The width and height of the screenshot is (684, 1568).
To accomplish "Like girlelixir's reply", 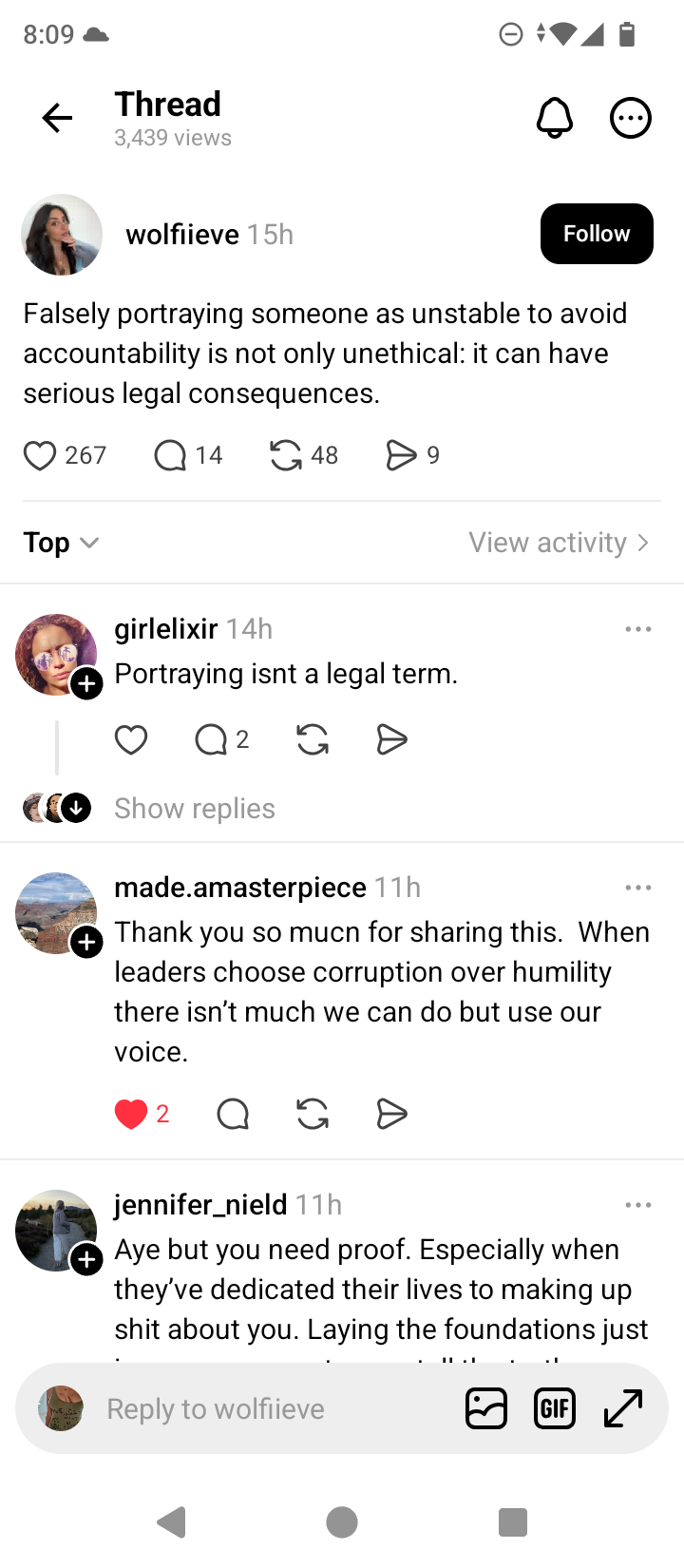I will click(131, 739).
